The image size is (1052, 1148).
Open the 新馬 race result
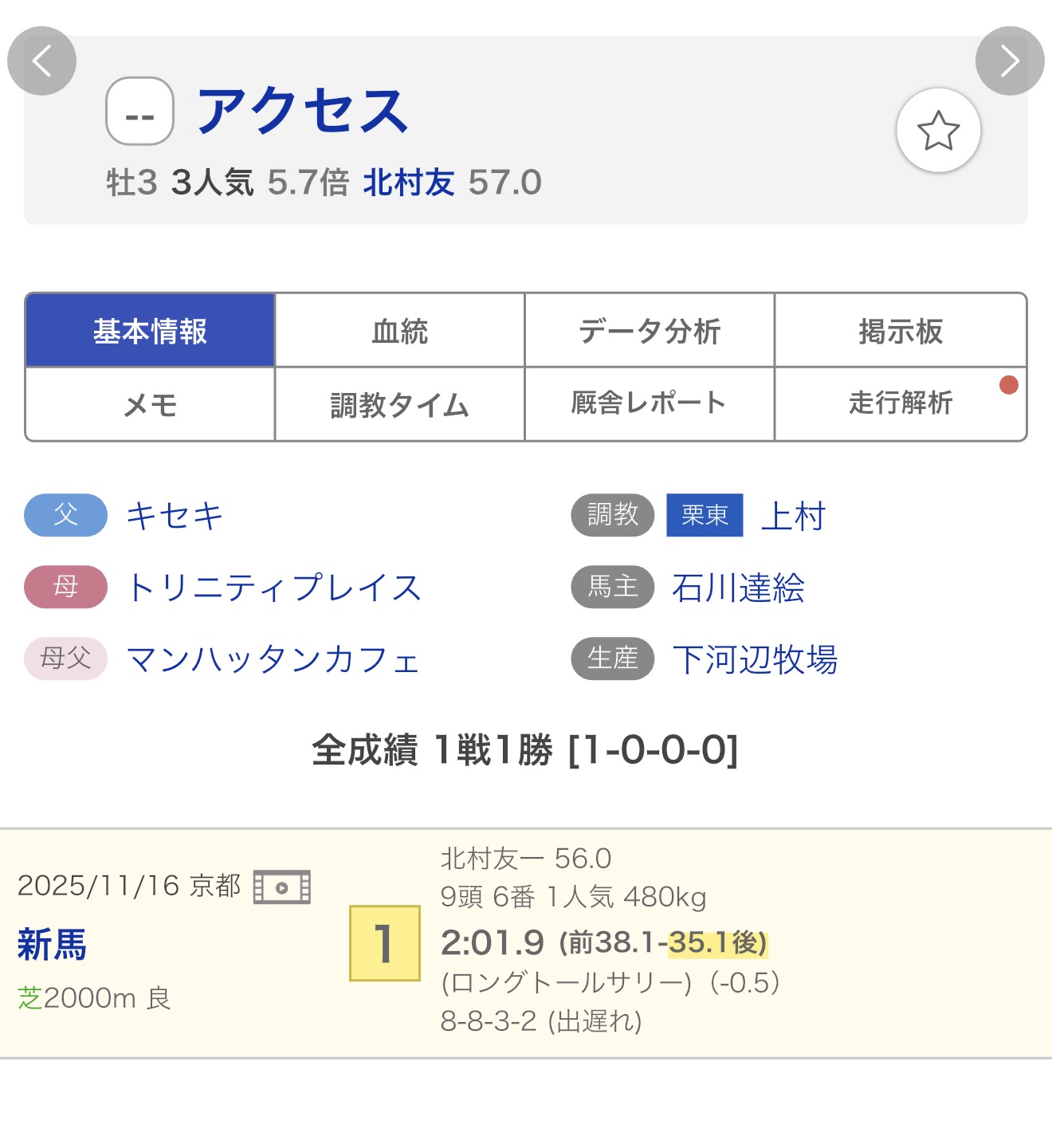pos(53,945)
